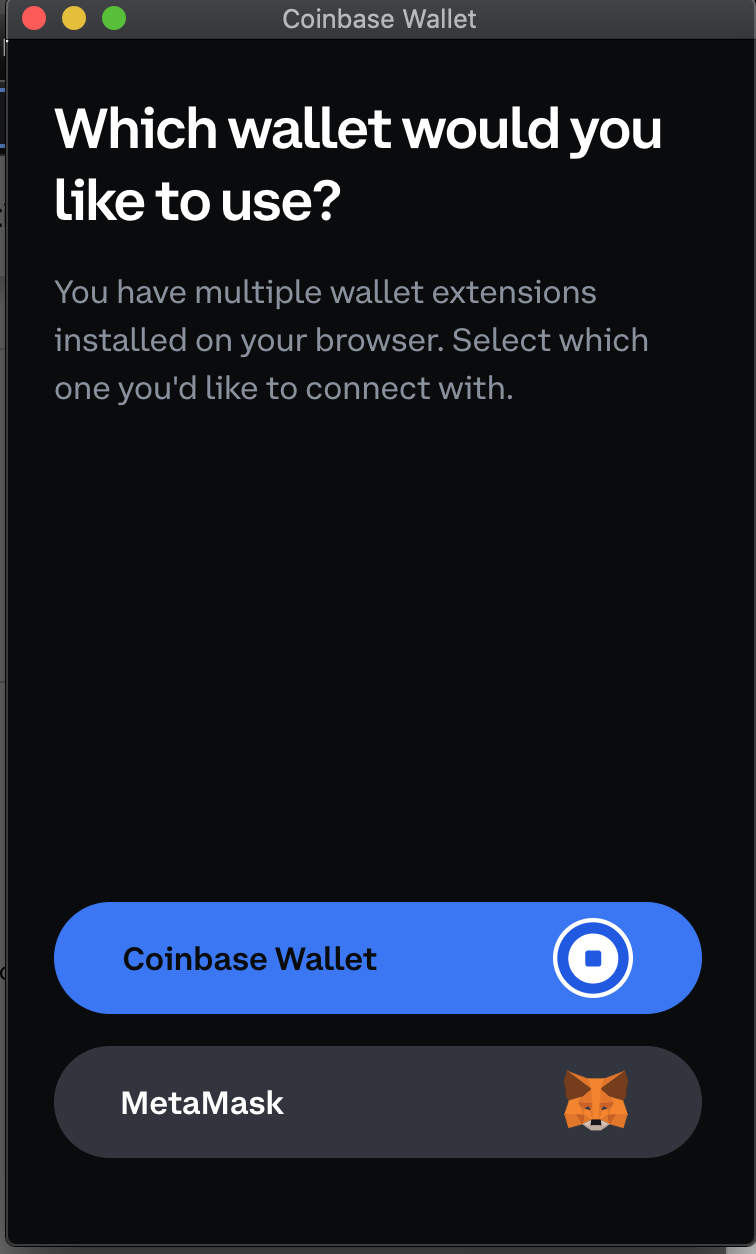756x1254 pixels.
Task: Select the Coinbase Wallet option
Action: [378, 958]
